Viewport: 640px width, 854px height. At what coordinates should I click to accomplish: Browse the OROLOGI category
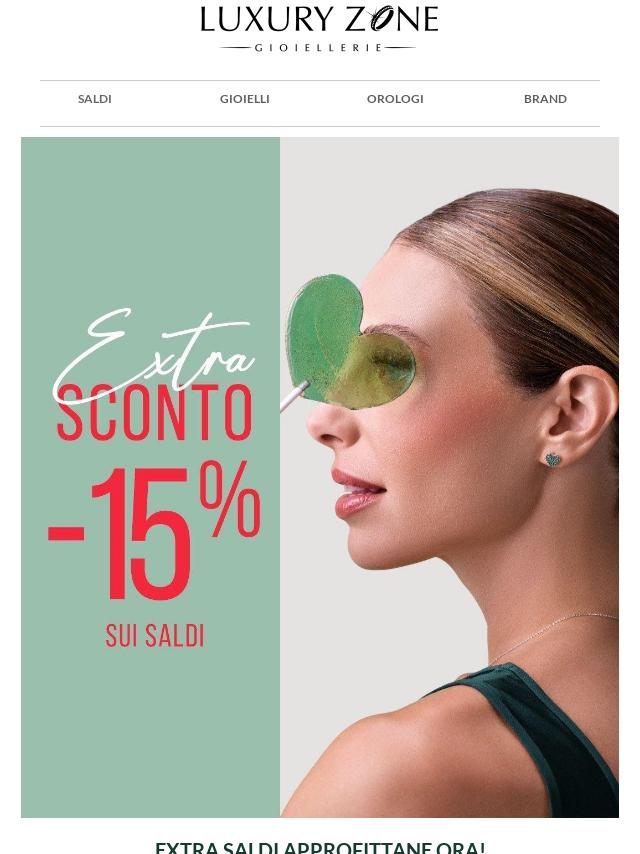point(395,99)
